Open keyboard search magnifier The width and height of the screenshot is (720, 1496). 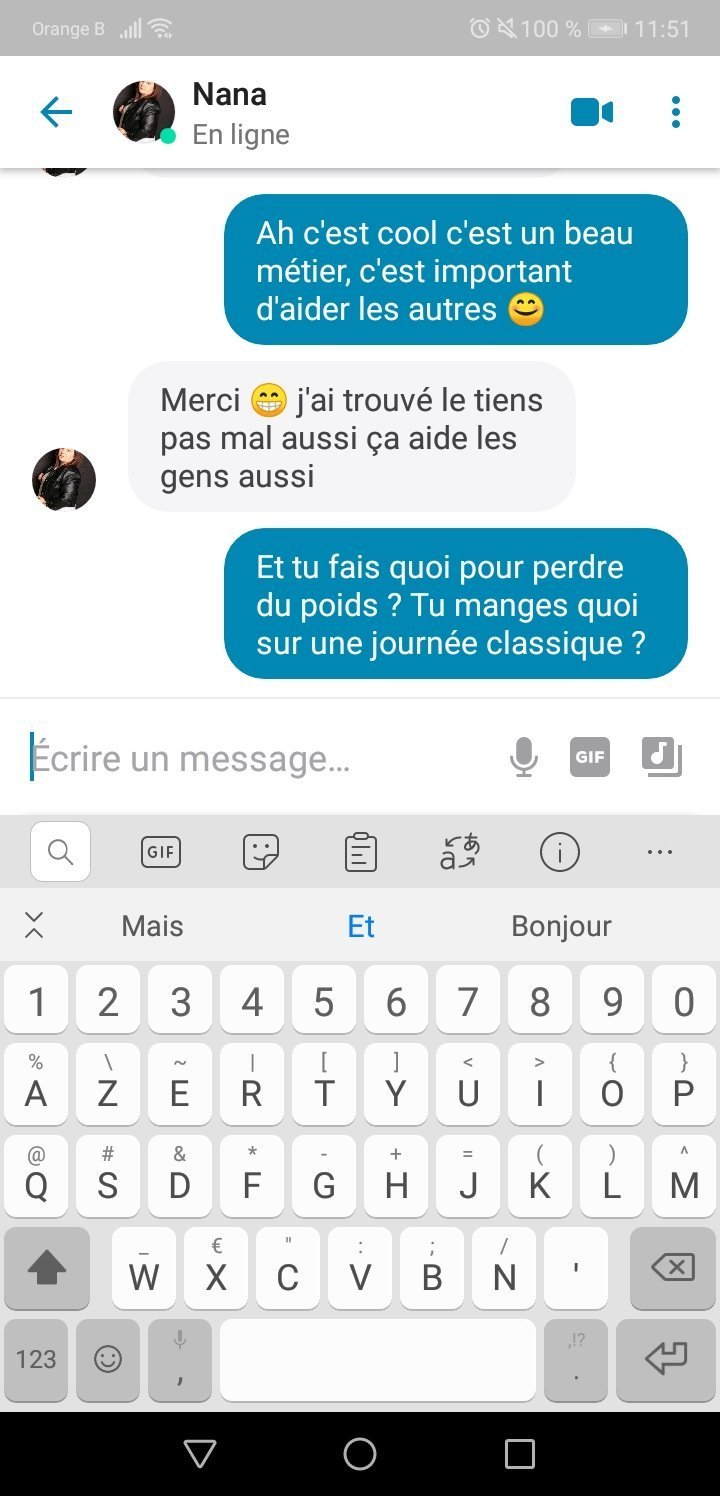(x=61, y=852)
